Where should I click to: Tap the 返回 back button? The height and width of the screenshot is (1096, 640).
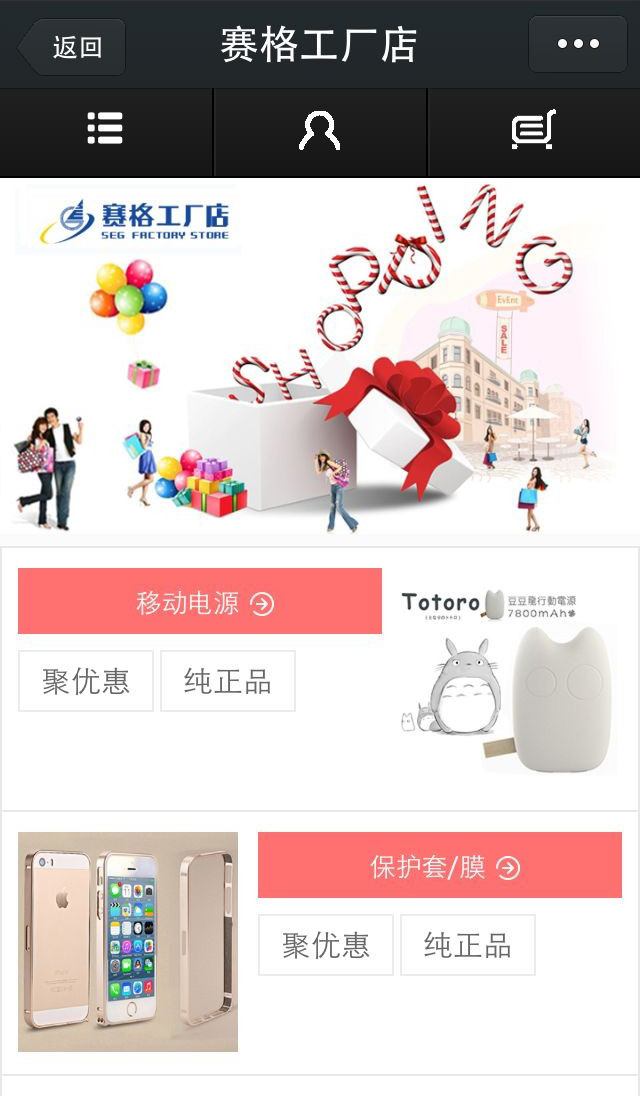[72, 47]
